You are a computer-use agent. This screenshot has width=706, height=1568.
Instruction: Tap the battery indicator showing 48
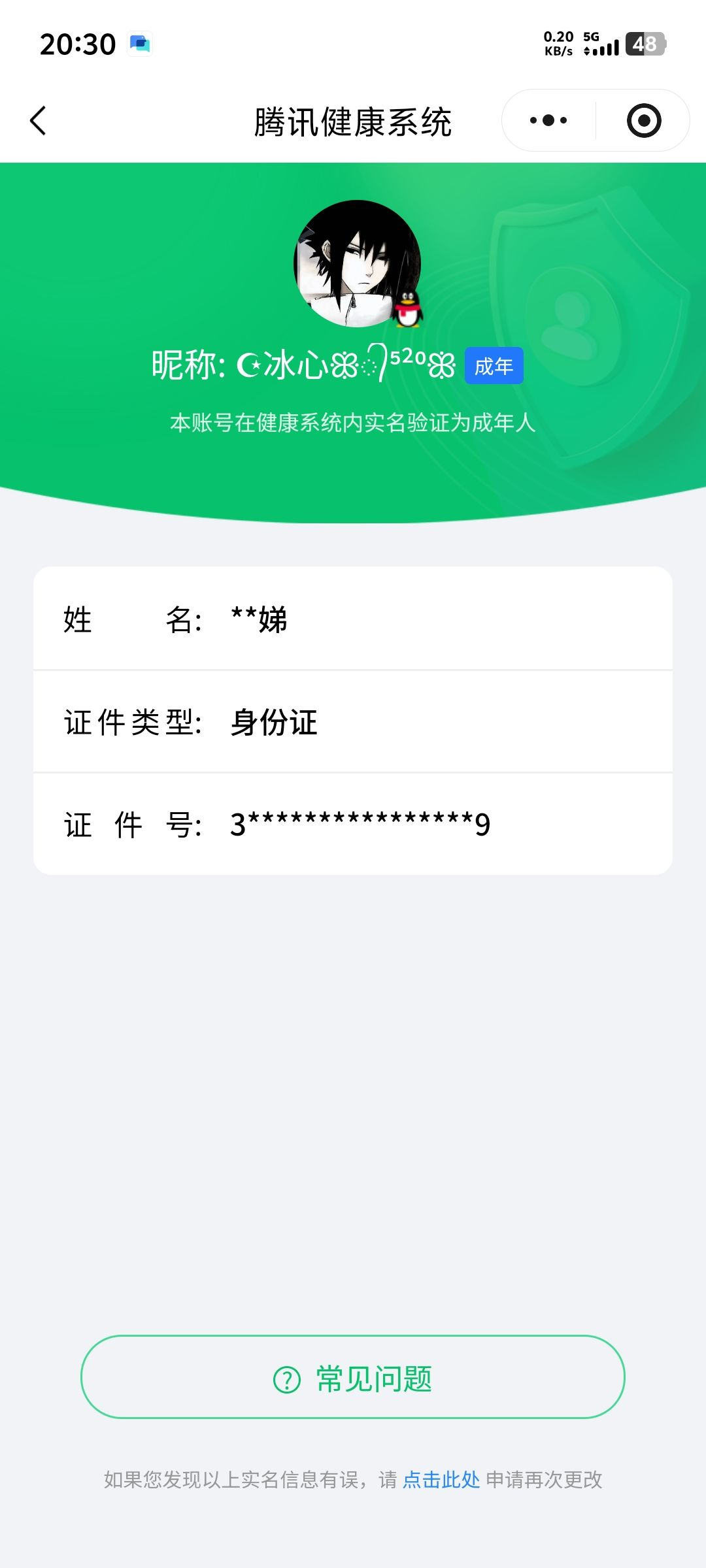[x=645, y=43]
